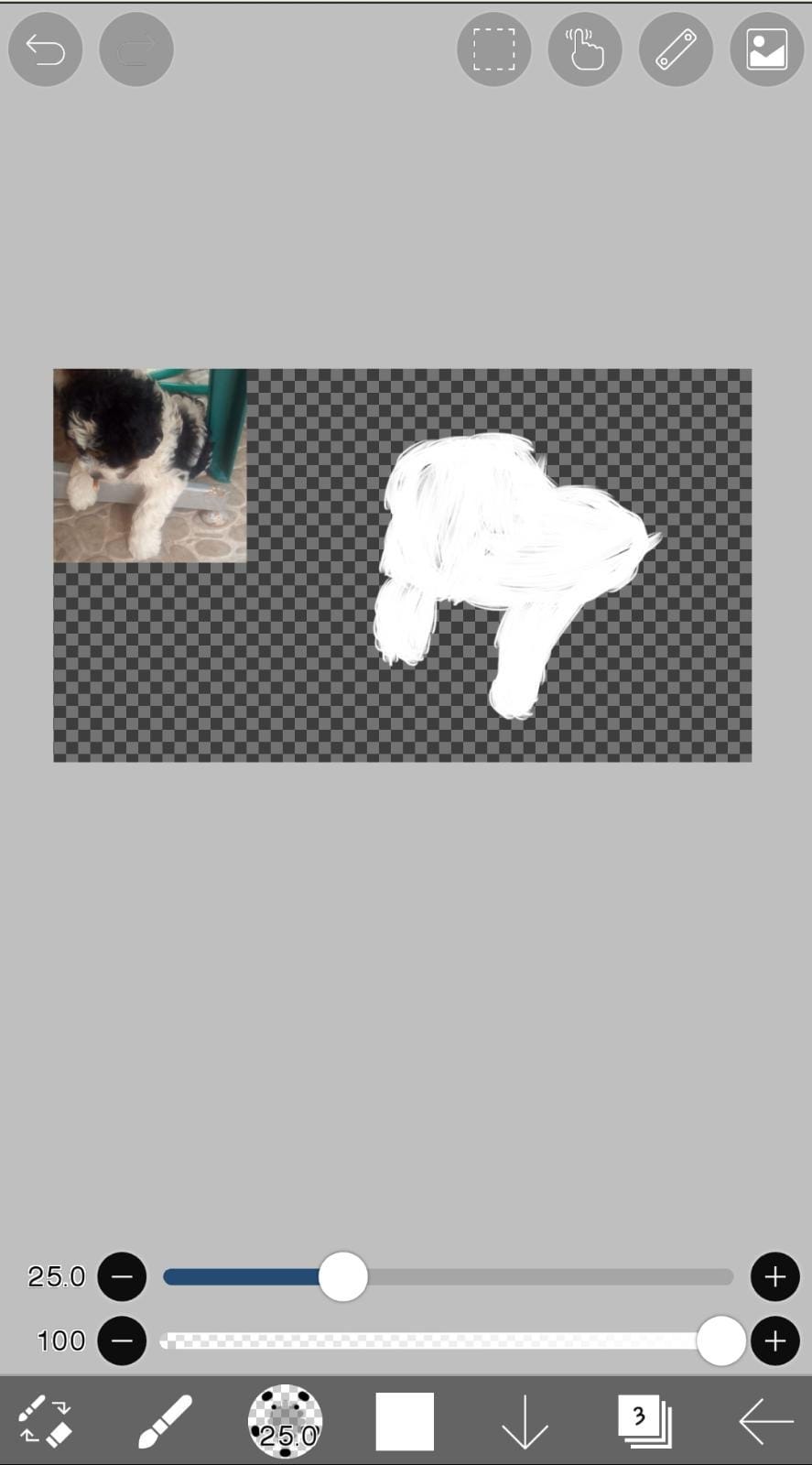Open the white color swatch

[405, 1421]
